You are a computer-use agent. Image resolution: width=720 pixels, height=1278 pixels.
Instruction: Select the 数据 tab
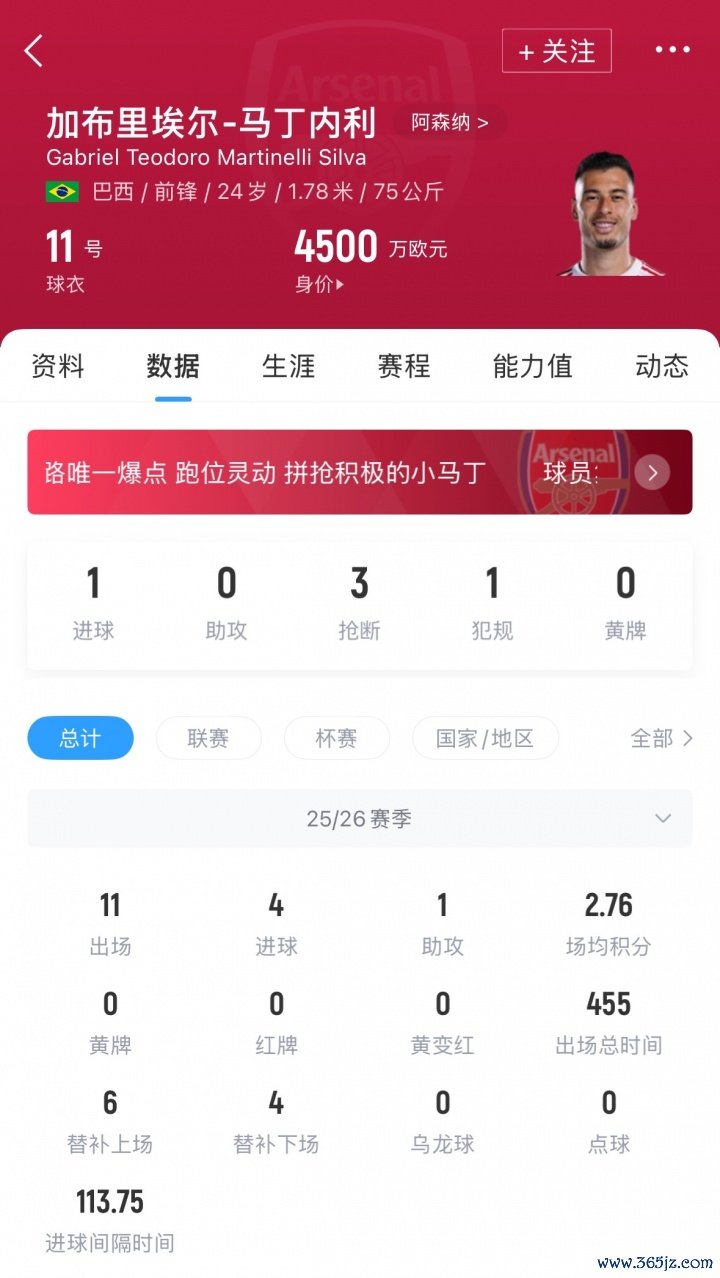[x=173, y=366]
